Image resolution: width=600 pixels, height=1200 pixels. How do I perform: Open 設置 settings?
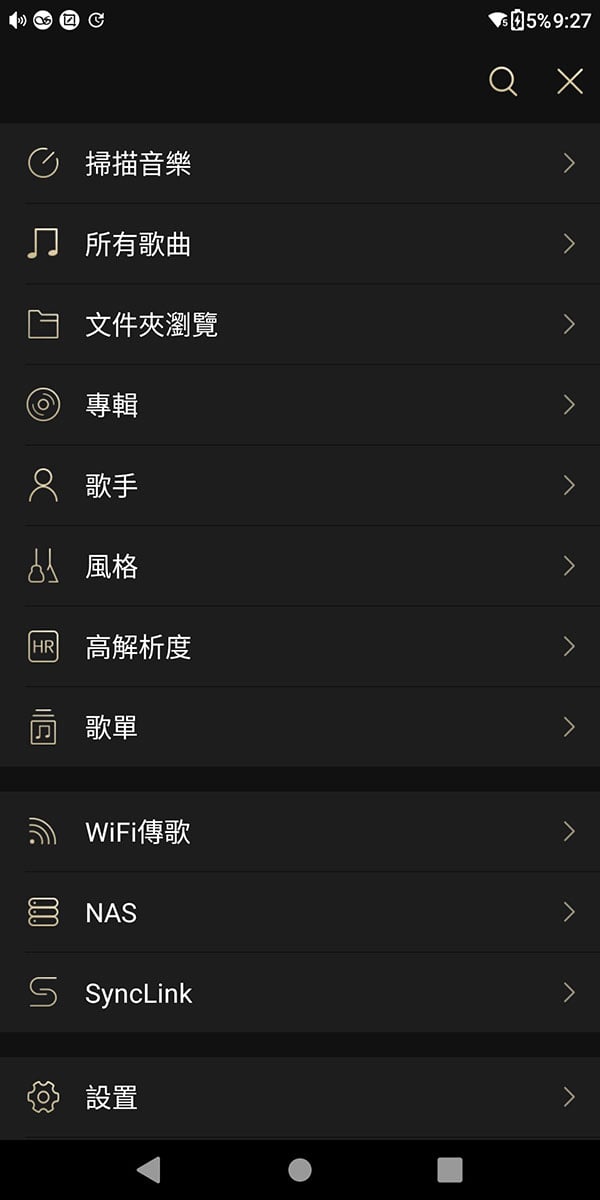(300, 1097)
